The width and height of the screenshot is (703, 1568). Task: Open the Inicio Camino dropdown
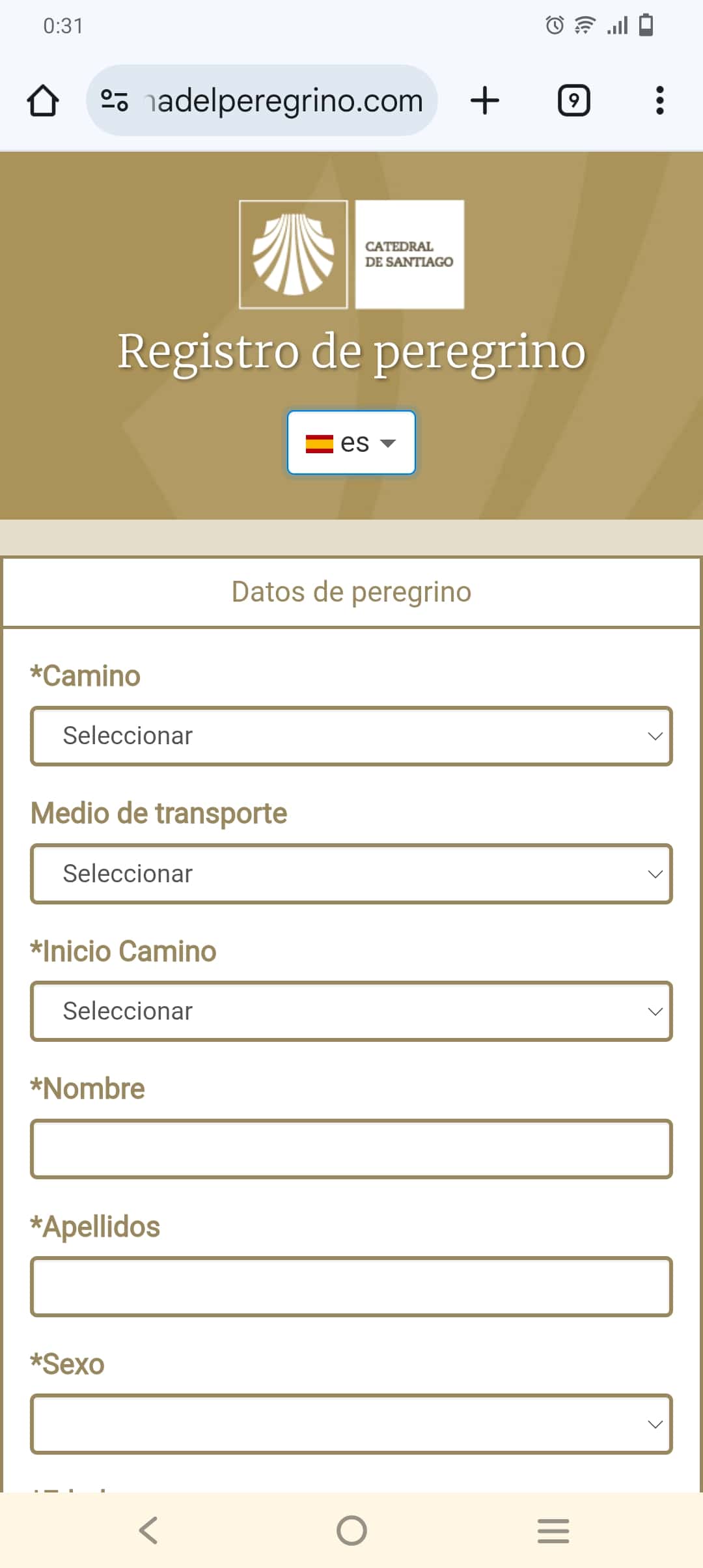click(351, 1011)
